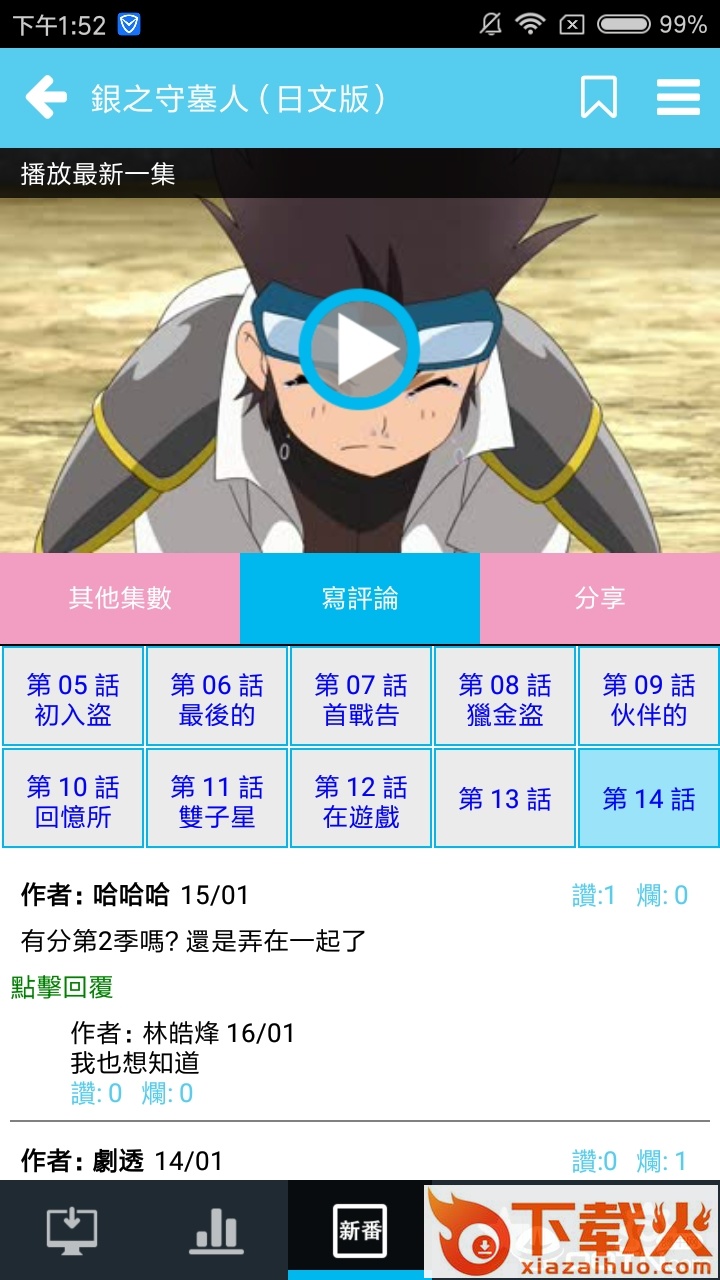
Task: Open the 新番 bottom tab
Action: pos(359,1230)
